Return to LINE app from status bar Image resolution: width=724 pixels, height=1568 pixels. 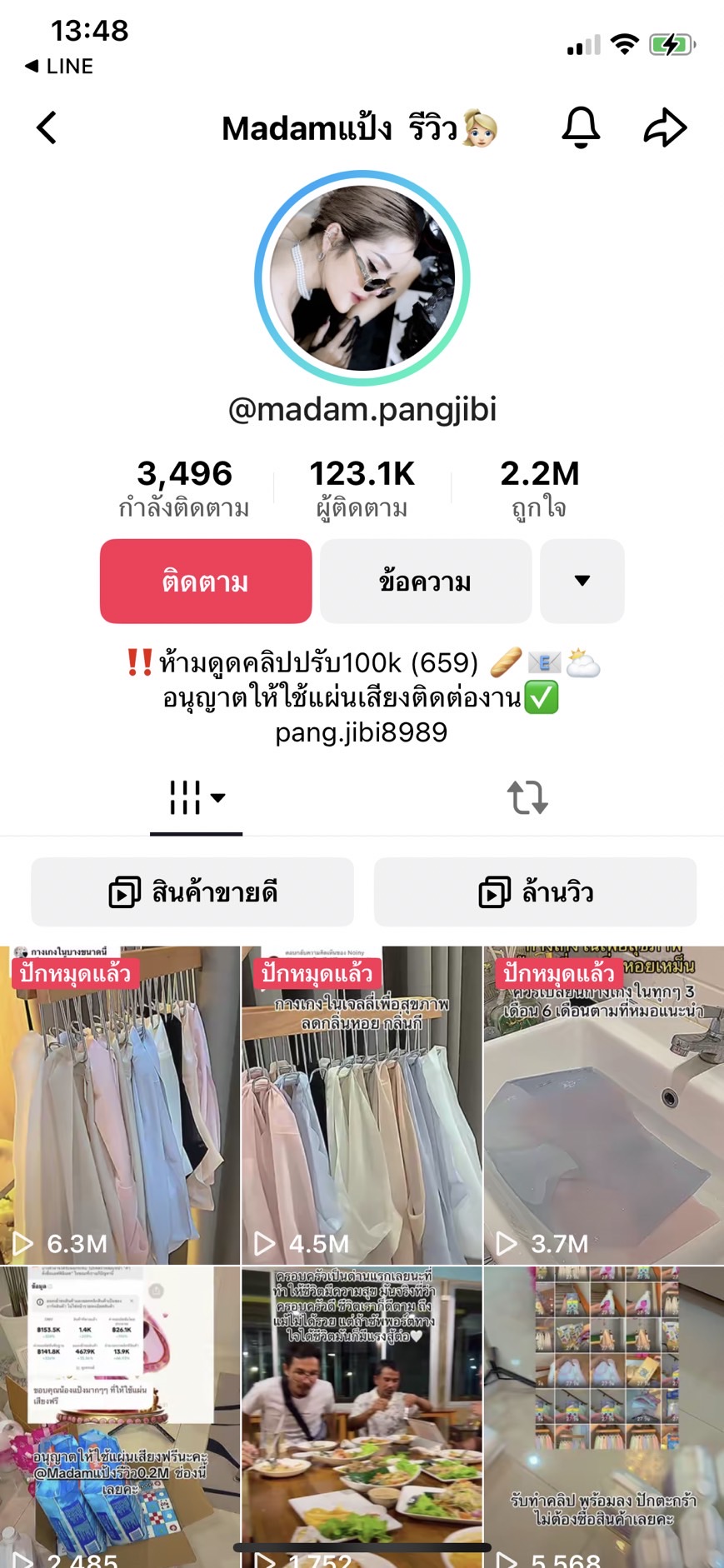tap(59, 66)
